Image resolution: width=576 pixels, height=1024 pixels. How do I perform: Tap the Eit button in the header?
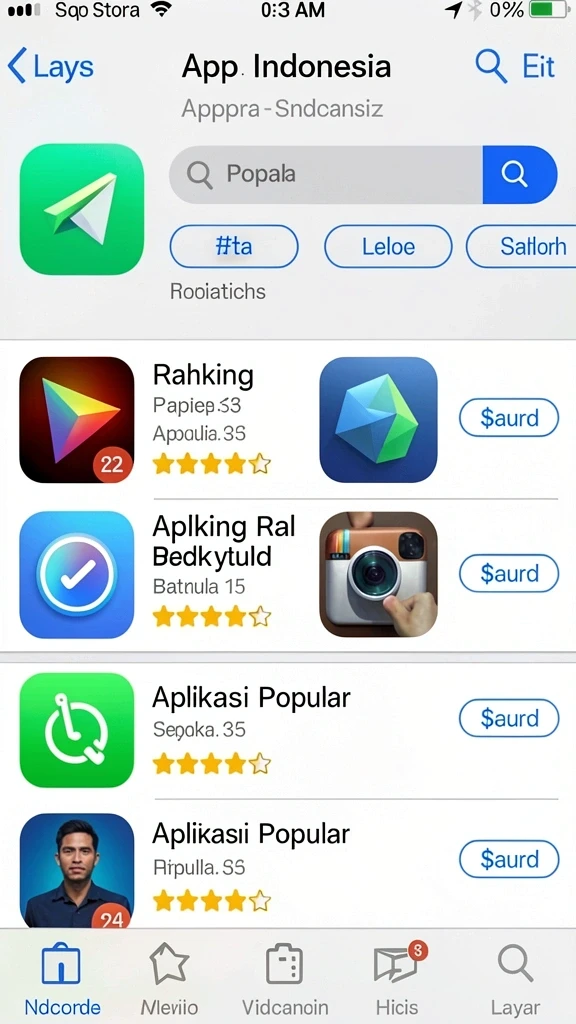click(539, 67)
